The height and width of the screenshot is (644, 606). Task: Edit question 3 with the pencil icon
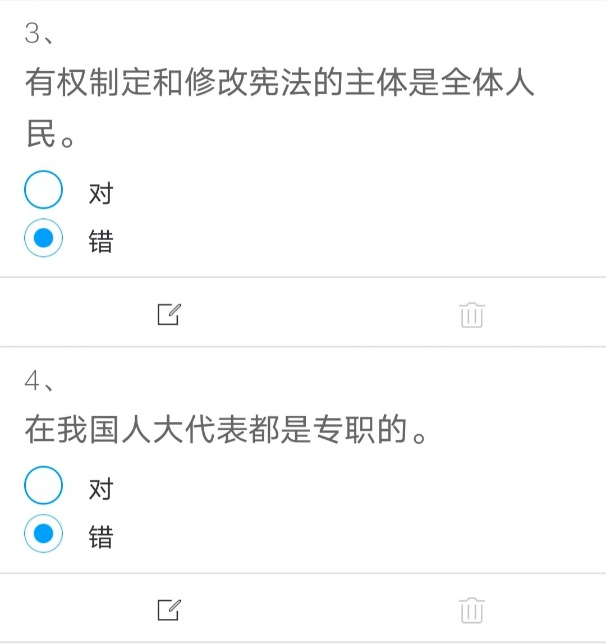[169, 315]
